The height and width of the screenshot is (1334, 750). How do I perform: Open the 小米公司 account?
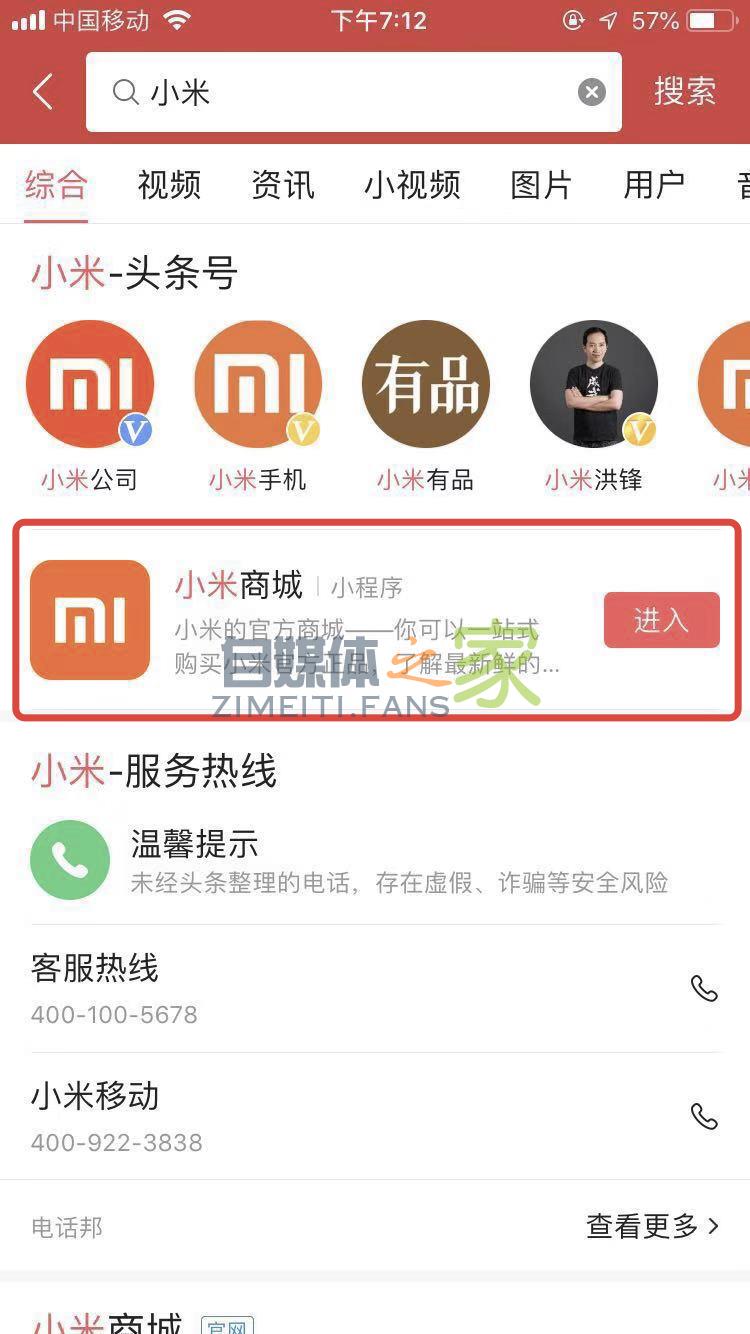click(x=89, y=385)
